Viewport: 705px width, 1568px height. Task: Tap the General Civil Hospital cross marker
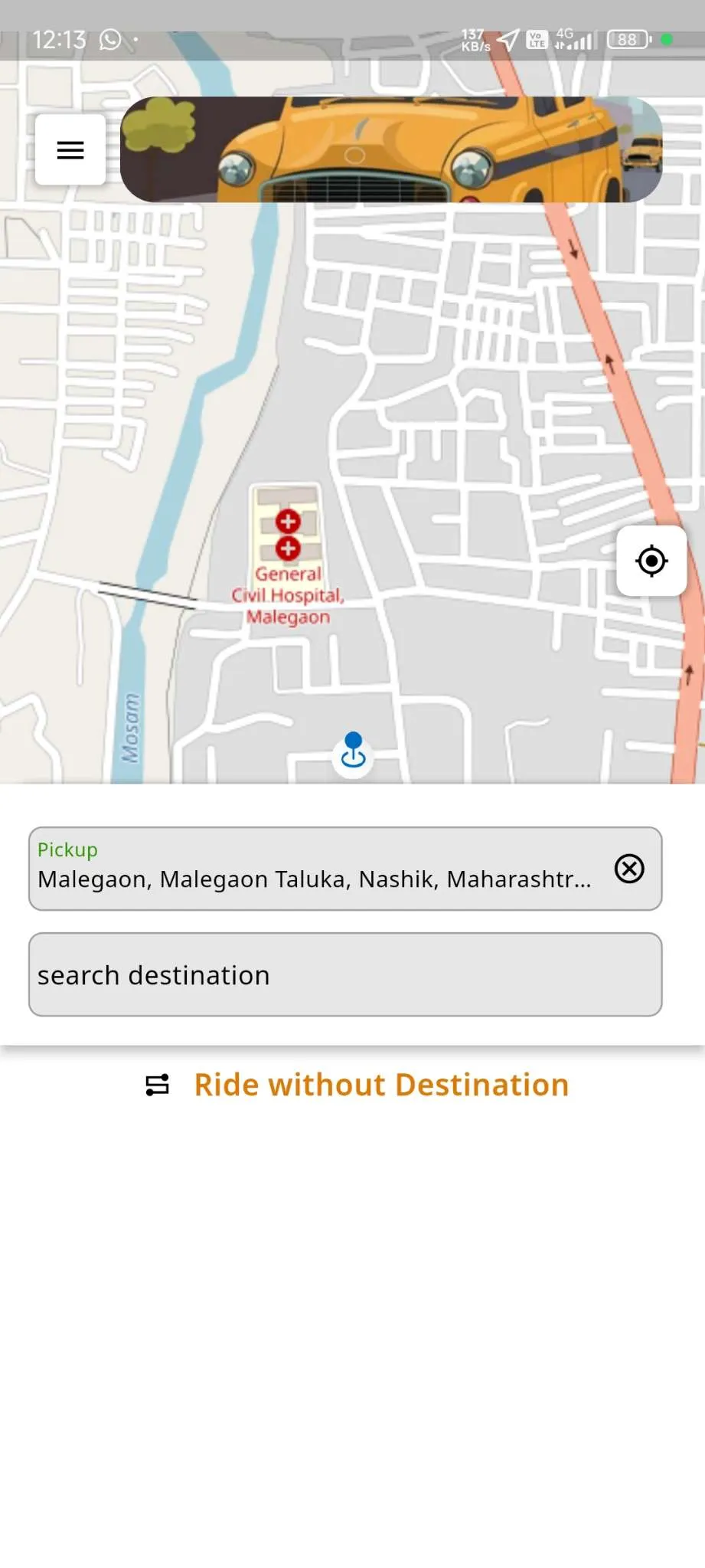tap(287, 522)
